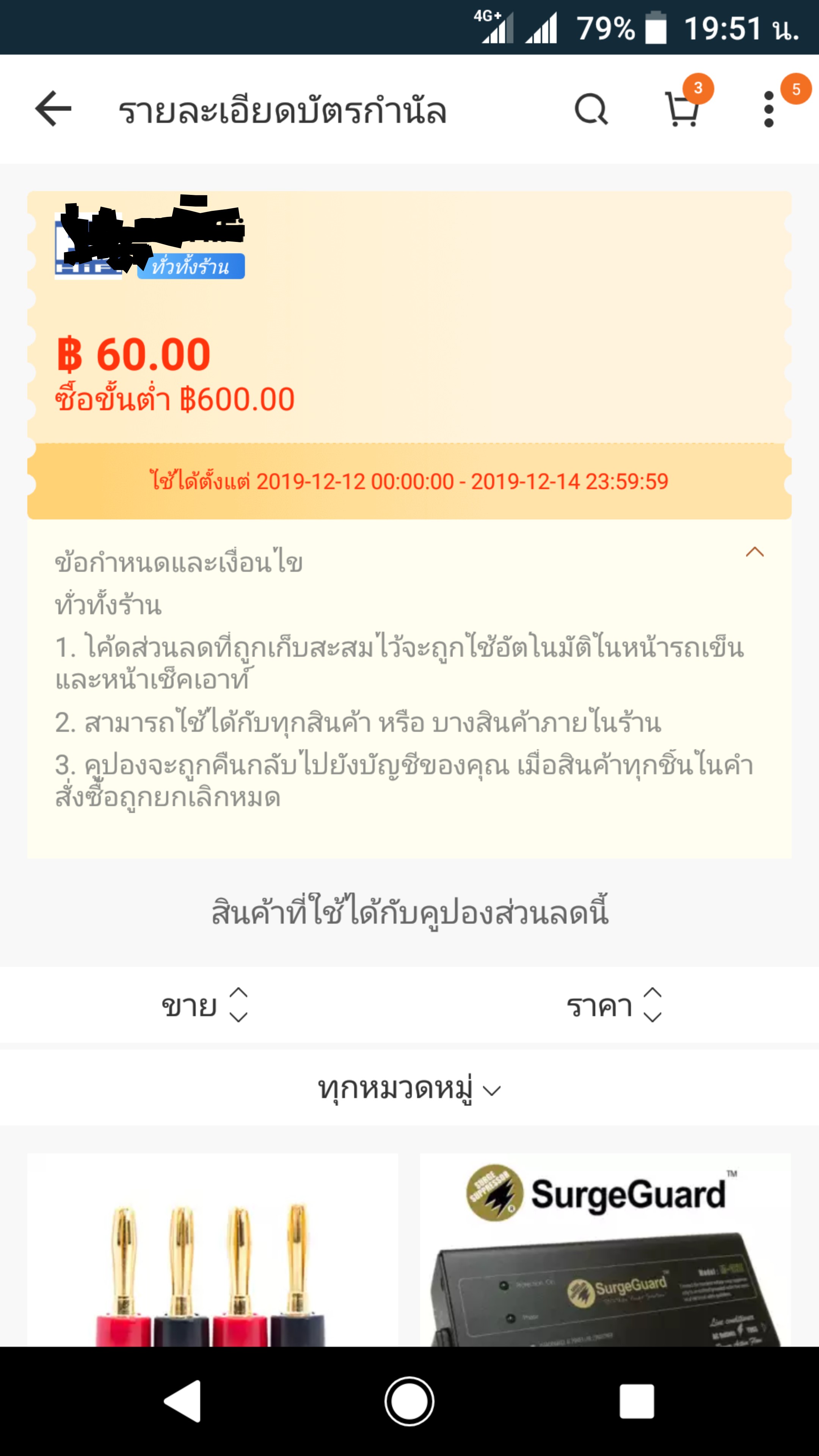Open the shopping cart

click(x=682, y=108)
